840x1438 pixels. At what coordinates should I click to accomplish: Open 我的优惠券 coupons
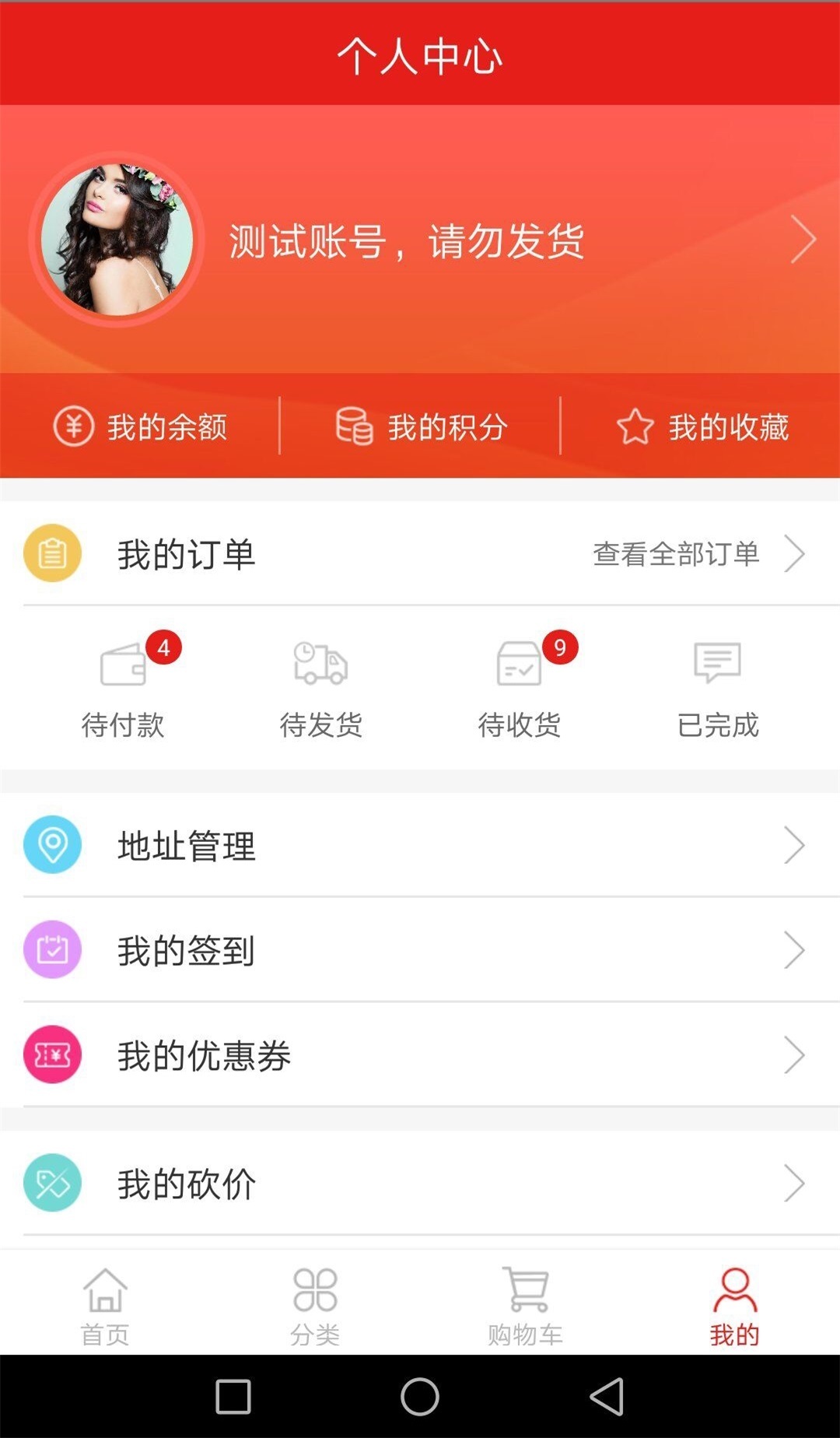click(420, 1055)
